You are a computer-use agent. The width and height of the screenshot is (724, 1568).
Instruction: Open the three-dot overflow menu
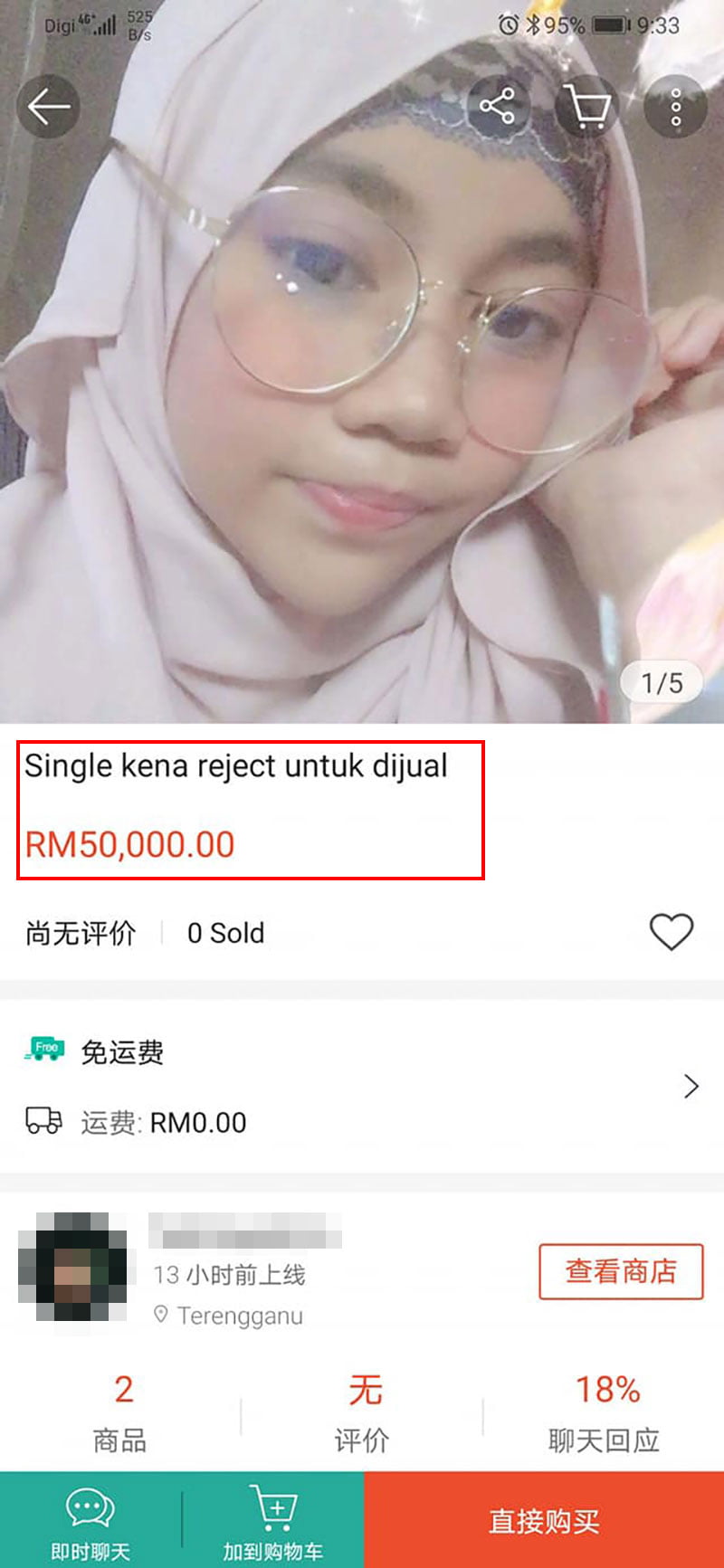674,107
